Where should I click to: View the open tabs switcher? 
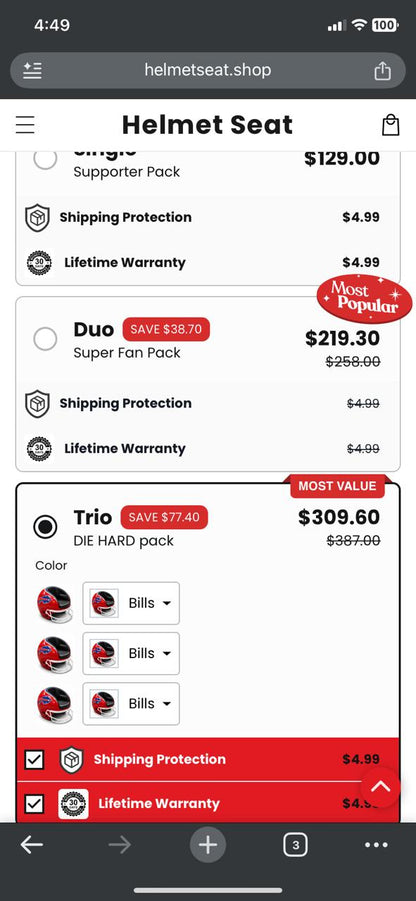click(x=295, y=845)
